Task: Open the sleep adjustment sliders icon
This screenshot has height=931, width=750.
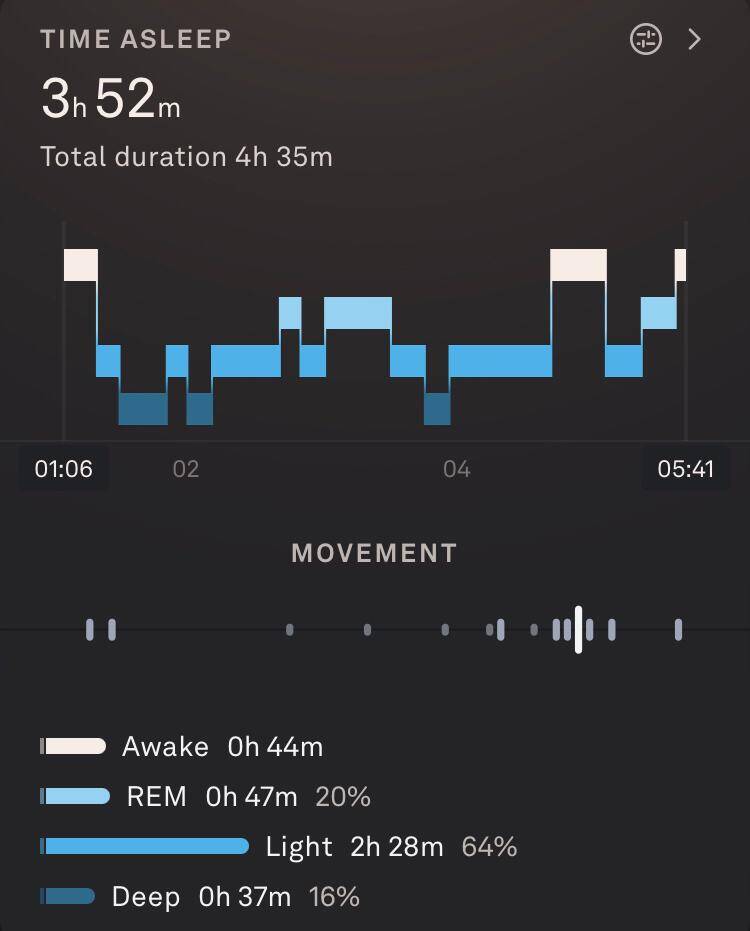Action: point(646,39)
